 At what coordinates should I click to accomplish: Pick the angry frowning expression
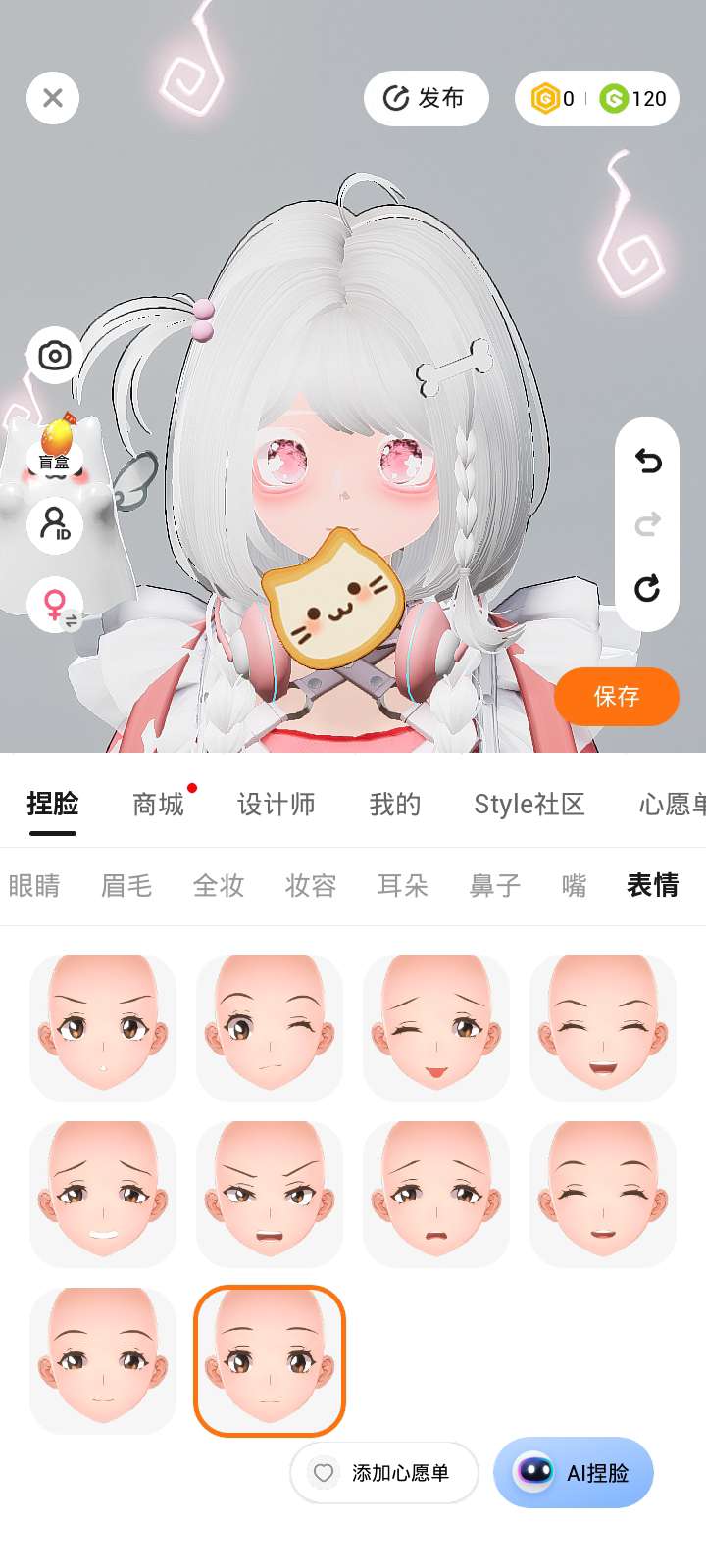pos(270,1194)
